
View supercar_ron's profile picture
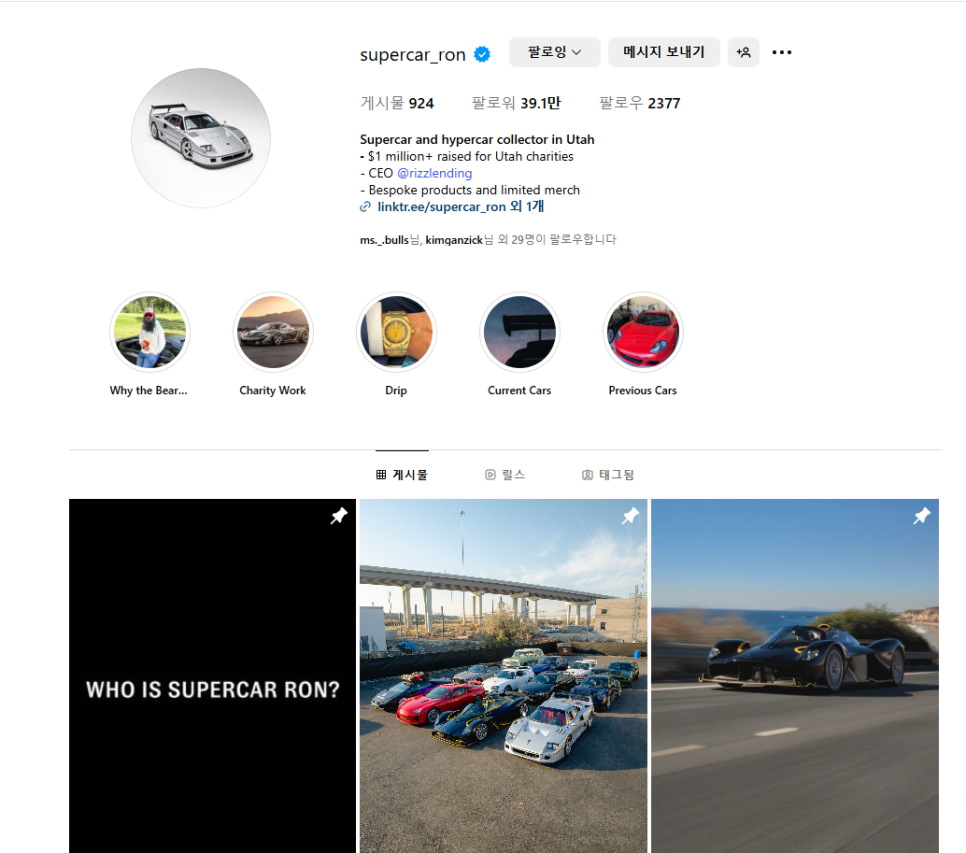coord(201,138)
